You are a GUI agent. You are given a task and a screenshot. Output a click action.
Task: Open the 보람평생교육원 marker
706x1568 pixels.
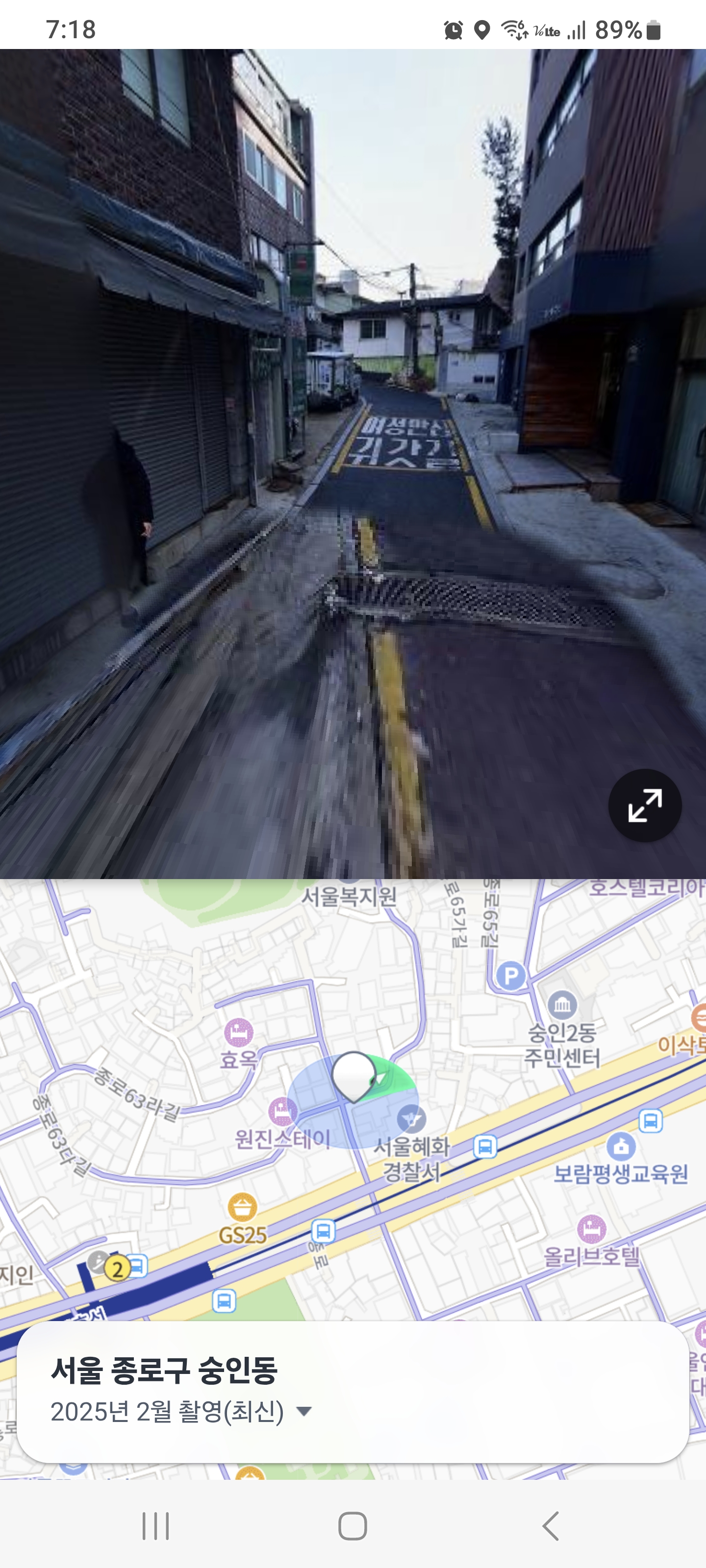621,1146
